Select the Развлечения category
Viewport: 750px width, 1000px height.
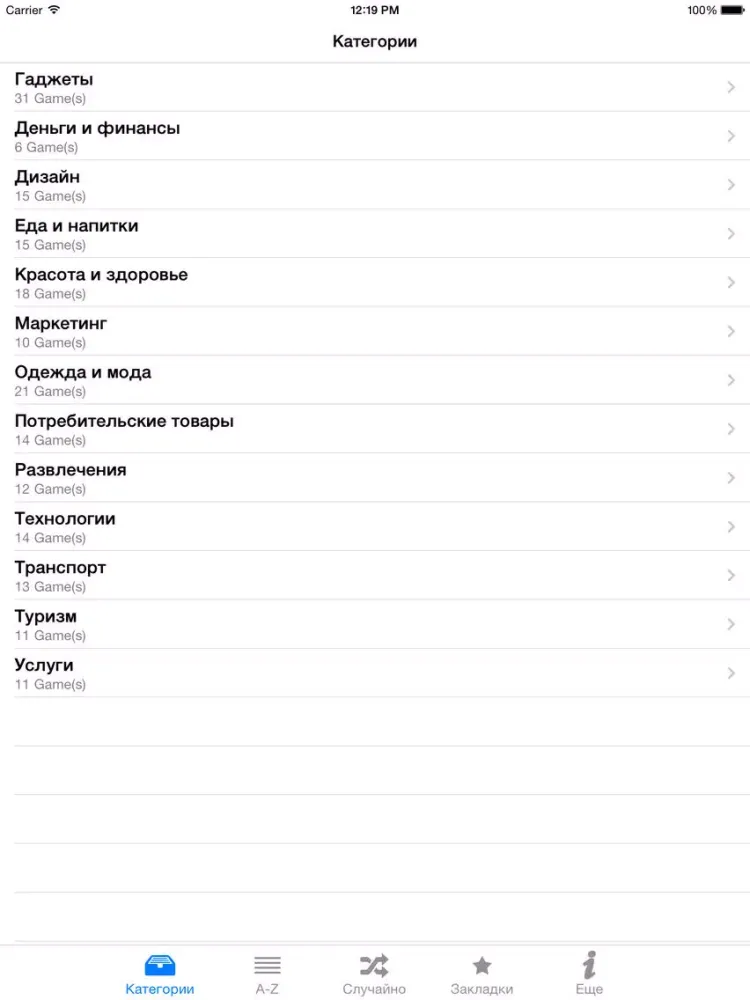(x=375, y=478)
